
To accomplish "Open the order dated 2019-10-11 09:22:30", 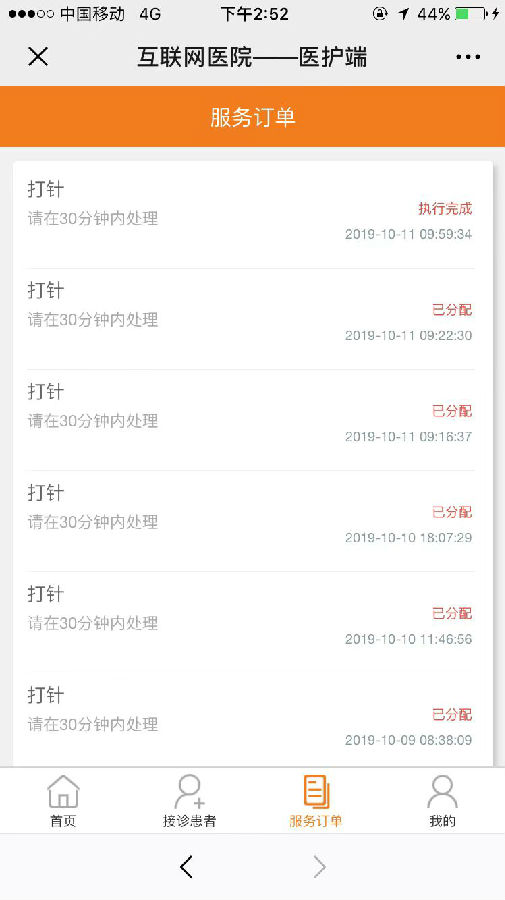I will pyautogui.click(x=252, y=319).
